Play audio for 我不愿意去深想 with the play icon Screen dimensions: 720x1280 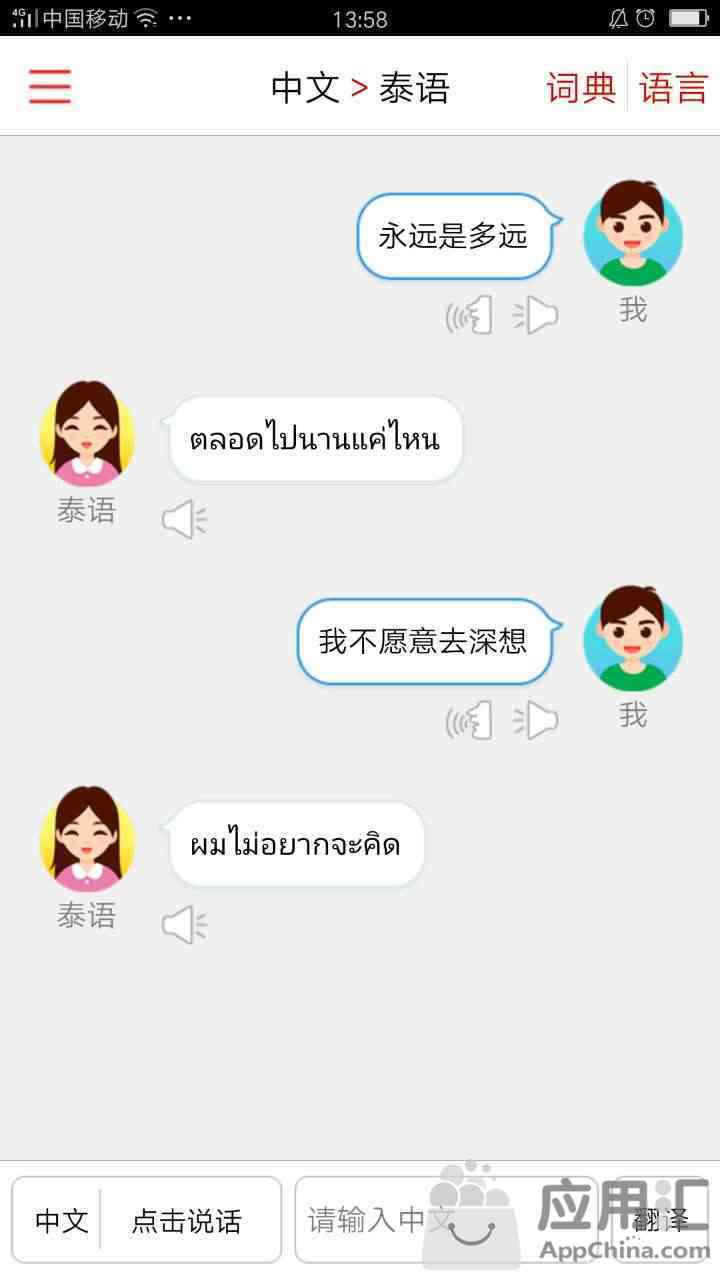coord(536,720)
